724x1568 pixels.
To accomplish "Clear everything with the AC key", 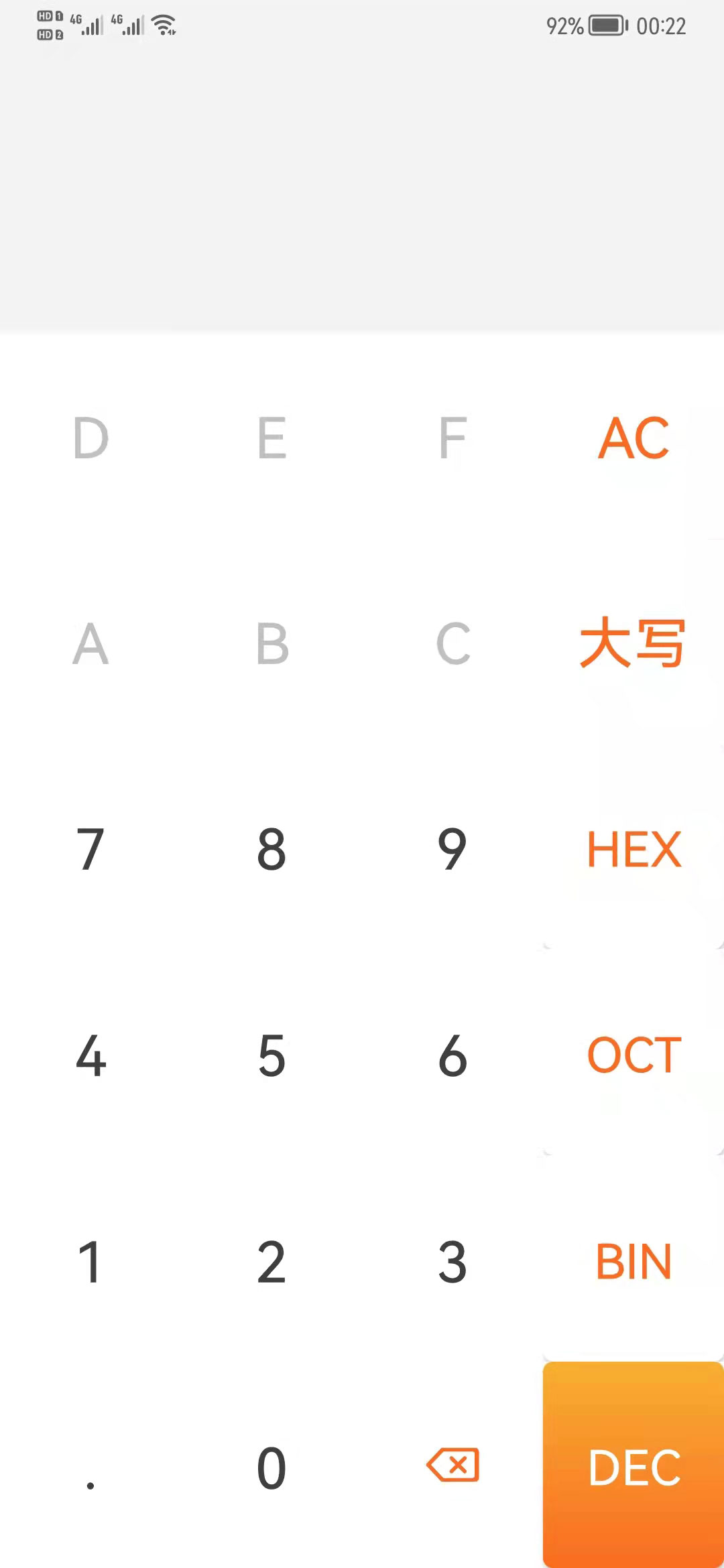I will coord(633,438).
